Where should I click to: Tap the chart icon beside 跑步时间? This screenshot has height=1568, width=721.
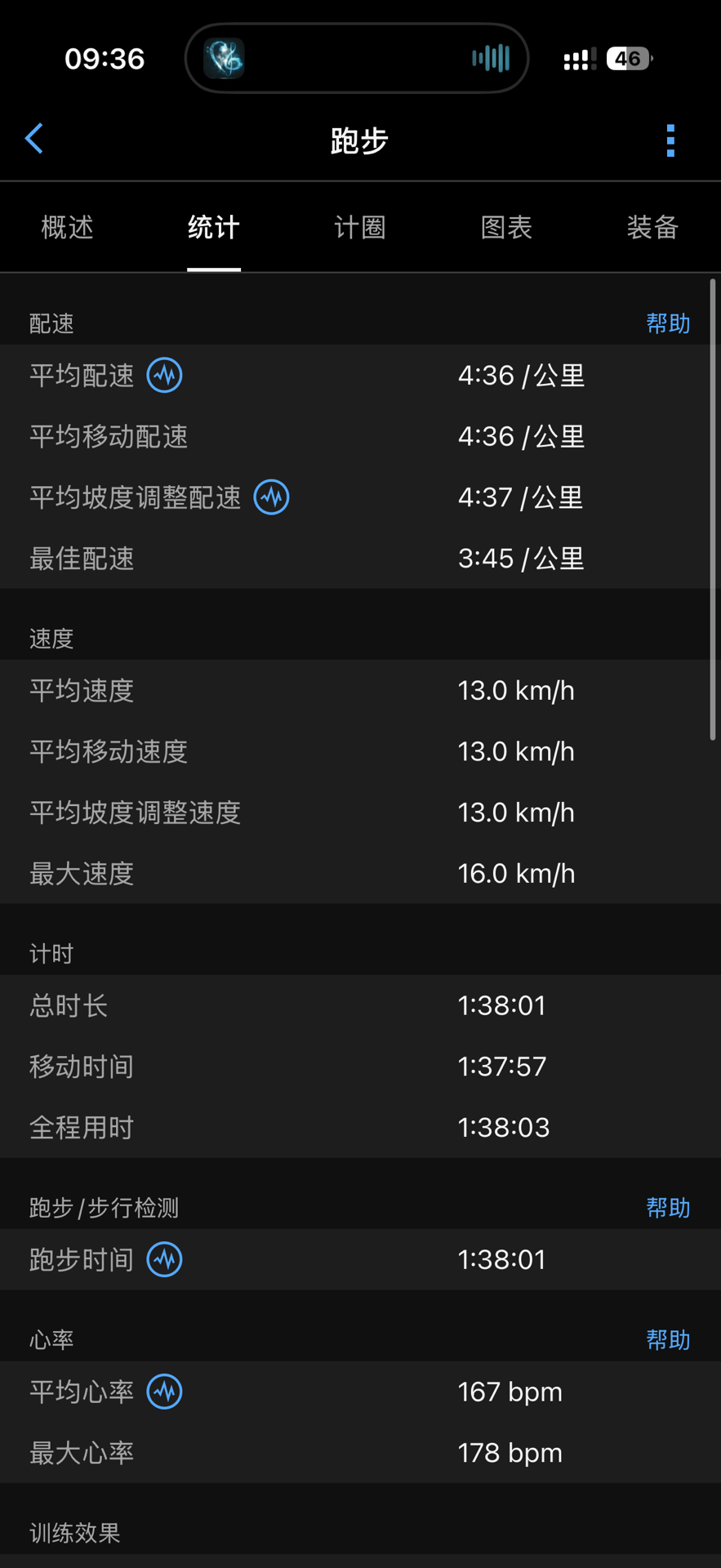[164, 1259]
